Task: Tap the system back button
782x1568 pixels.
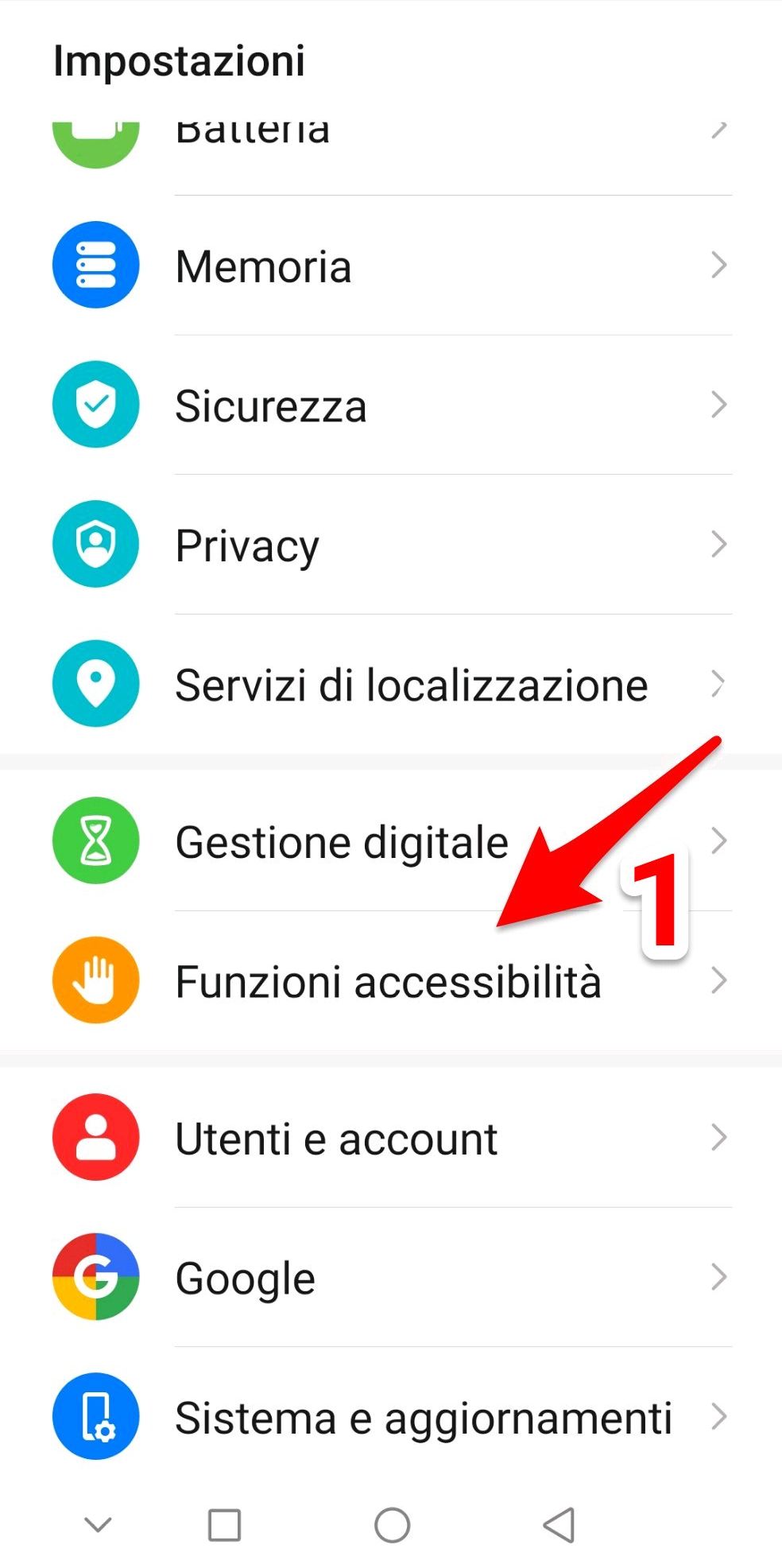Action: click(x=559, y=1524)
